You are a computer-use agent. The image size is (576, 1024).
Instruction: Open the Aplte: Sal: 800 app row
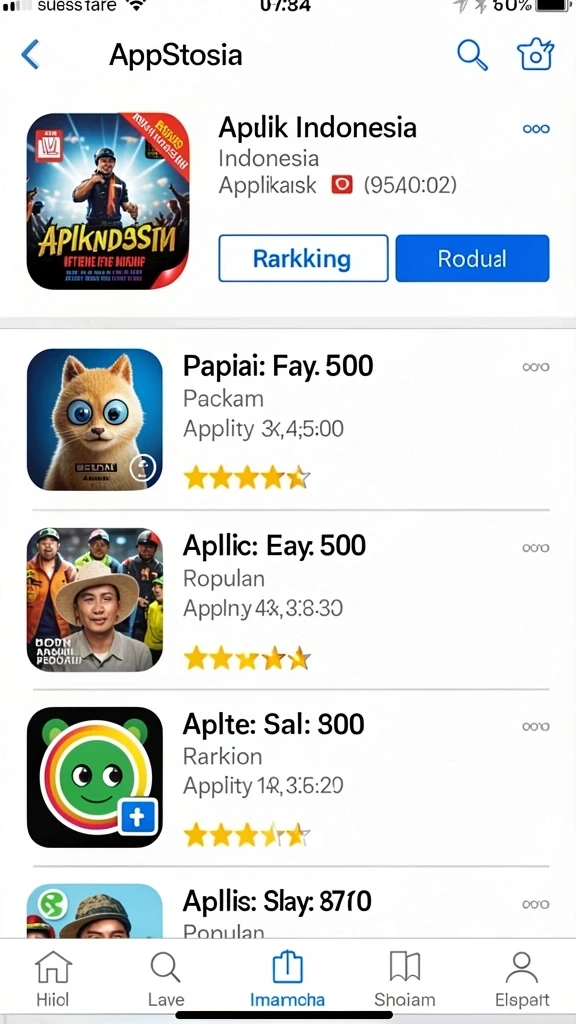click(x=288, y=777)
